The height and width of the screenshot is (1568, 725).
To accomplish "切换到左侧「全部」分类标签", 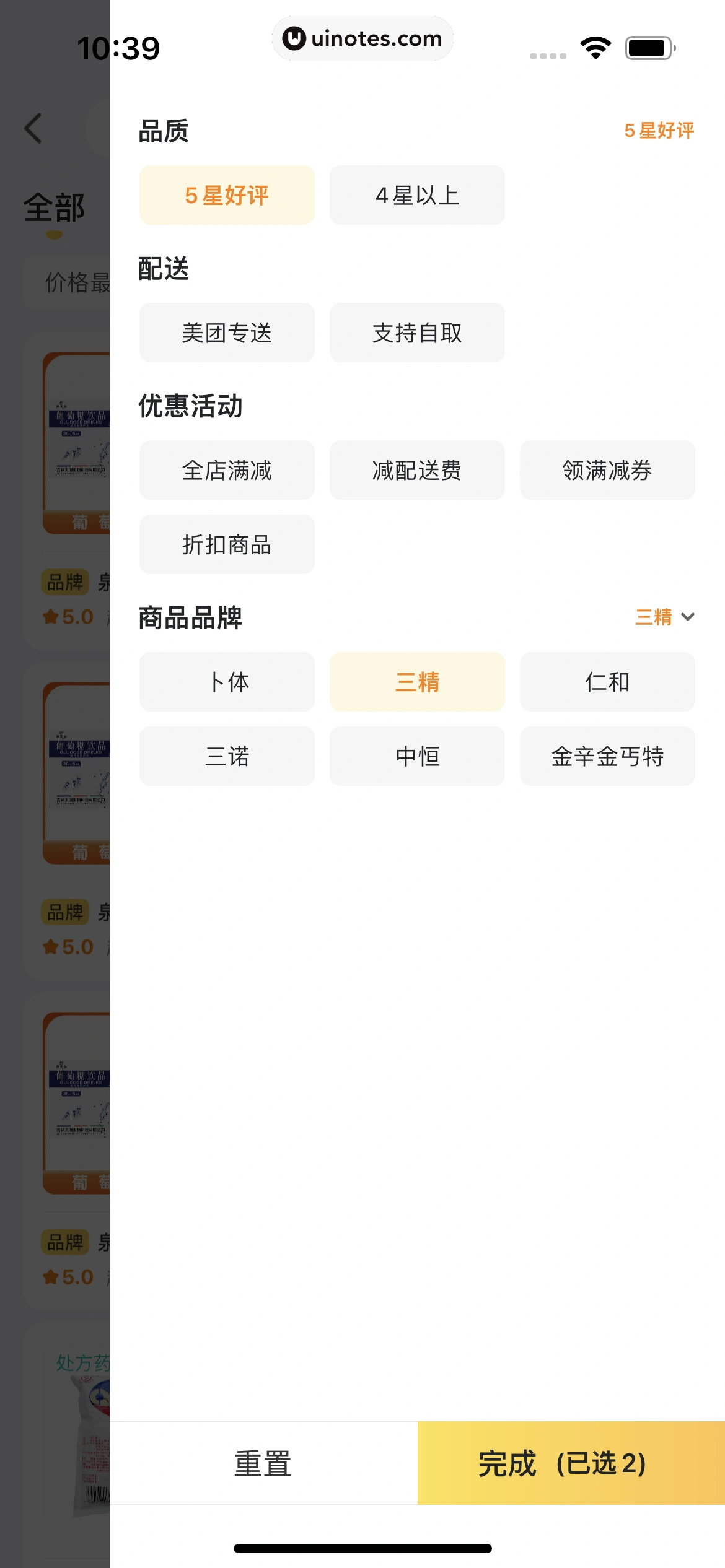I will 53,209.
